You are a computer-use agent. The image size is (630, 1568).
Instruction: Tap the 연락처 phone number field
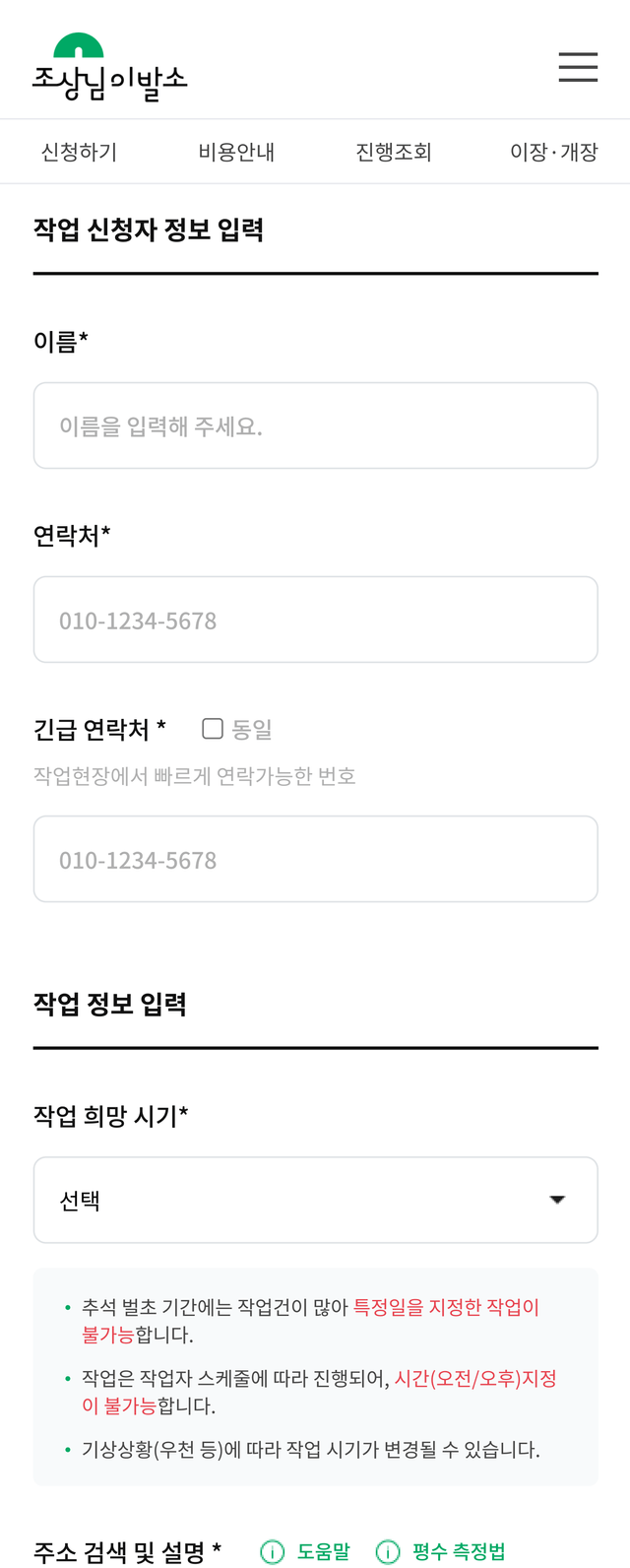[315, 620]
